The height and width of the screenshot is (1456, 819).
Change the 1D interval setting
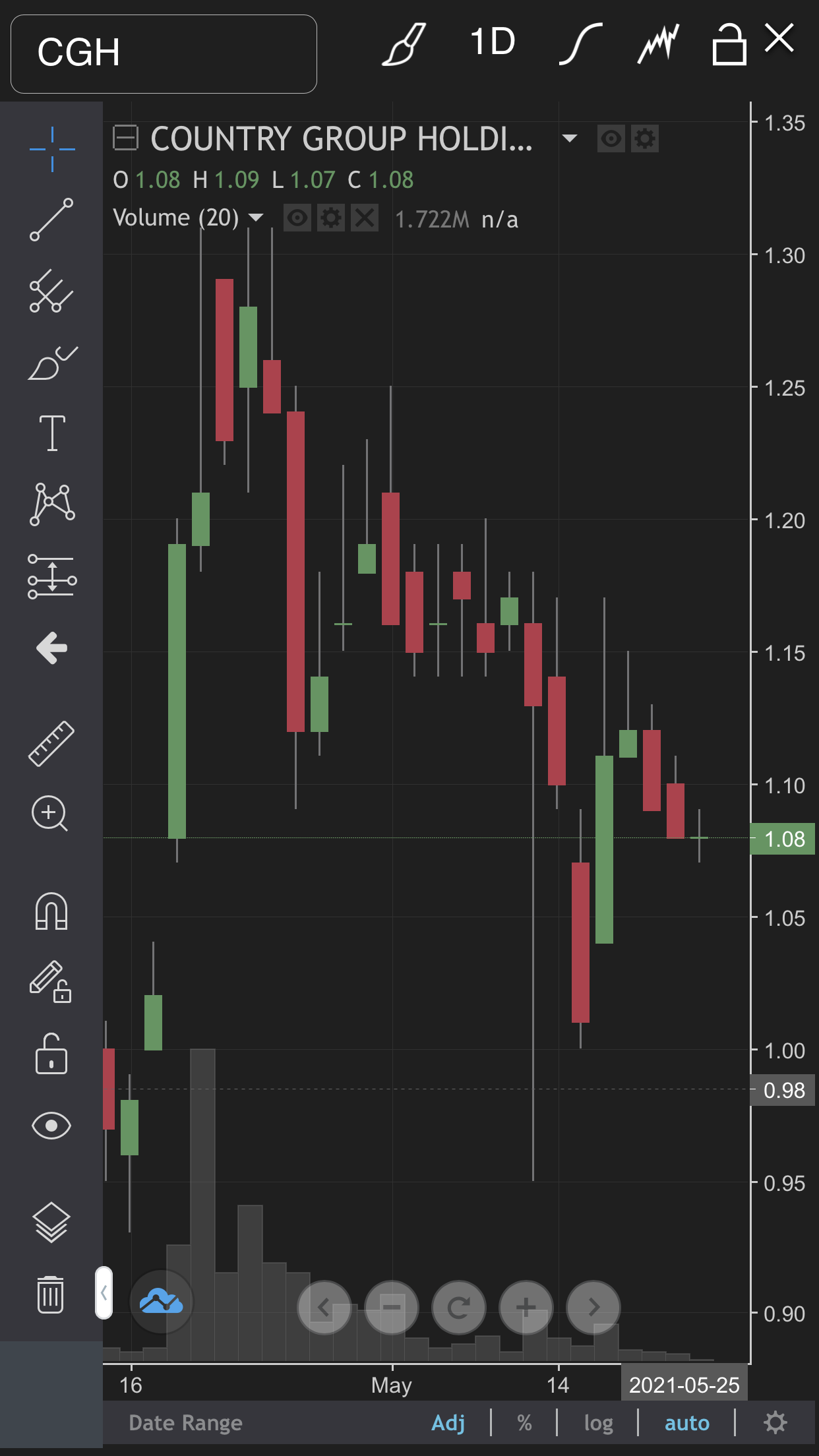493,42
